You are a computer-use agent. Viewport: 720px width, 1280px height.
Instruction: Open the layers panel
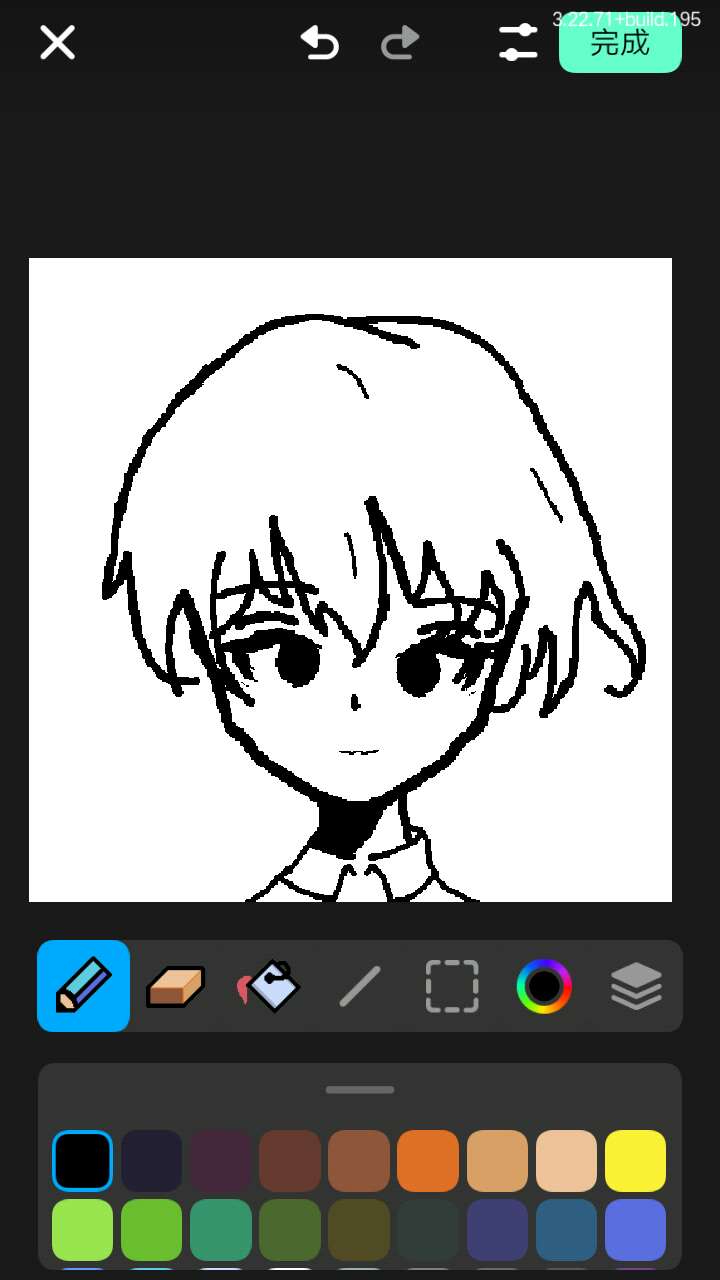pyautogui.click(x=636, y=986)
